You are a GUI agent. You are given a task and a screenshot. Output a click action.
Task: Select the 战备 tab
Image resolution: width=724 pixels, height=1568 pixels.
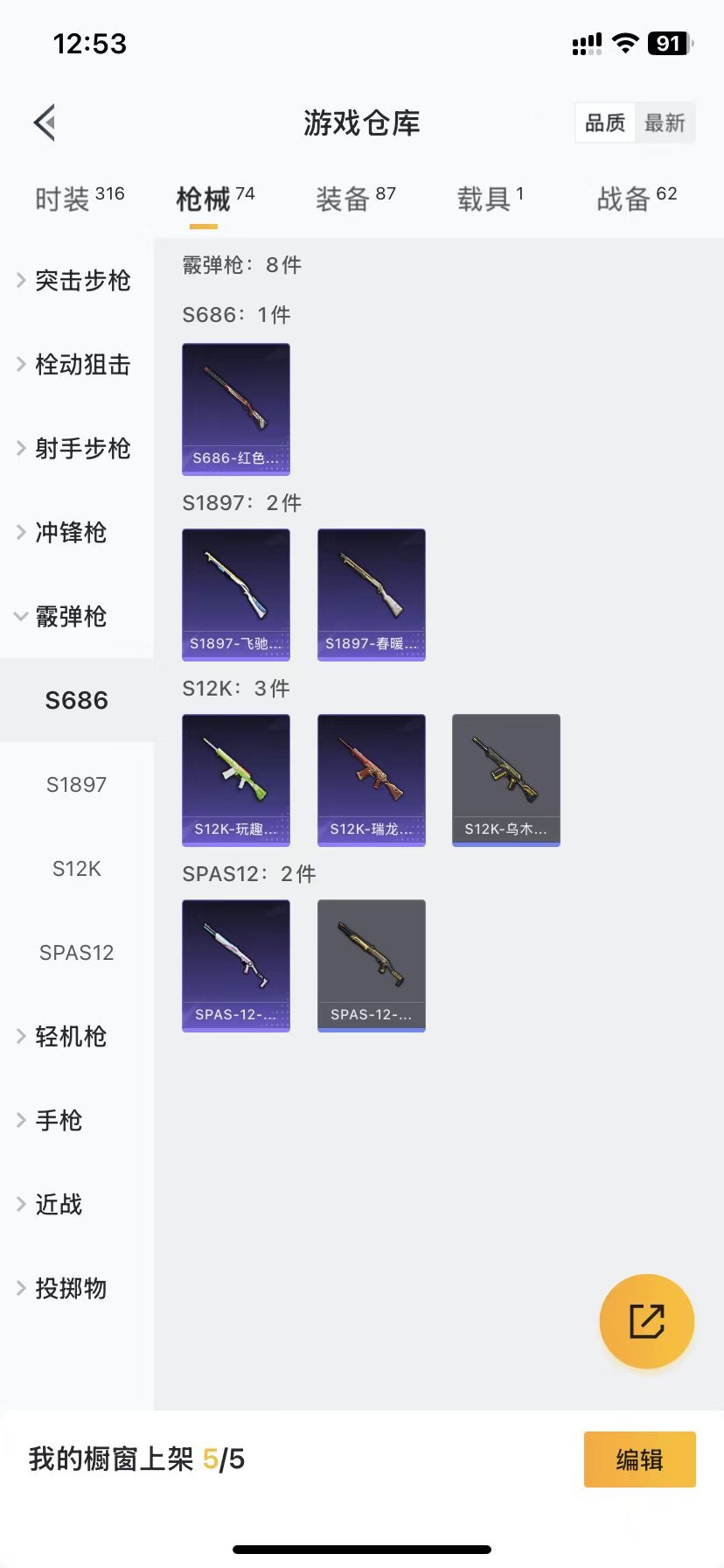click(637, 199)
